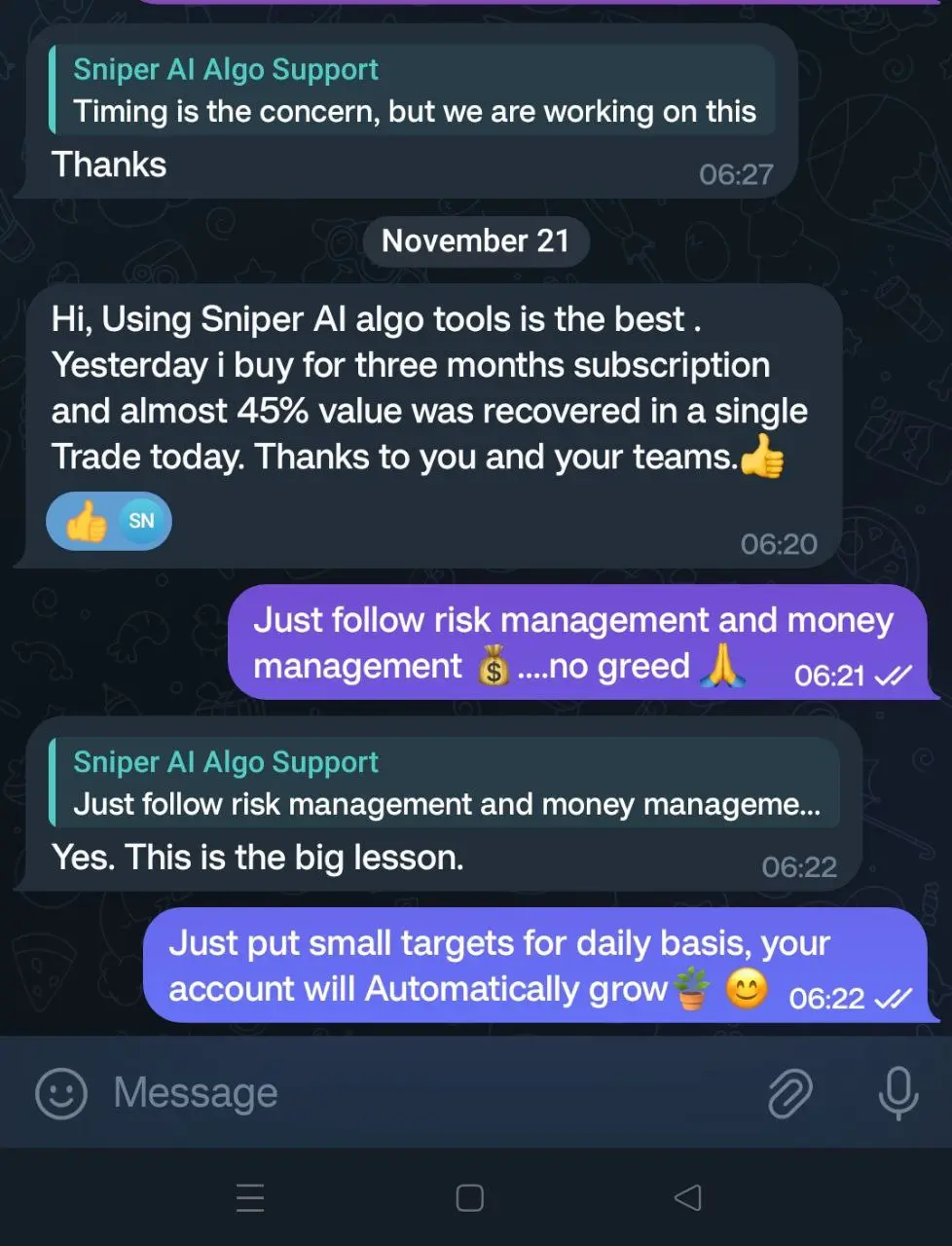Open the emoji picker

(x=61, y=1092)
